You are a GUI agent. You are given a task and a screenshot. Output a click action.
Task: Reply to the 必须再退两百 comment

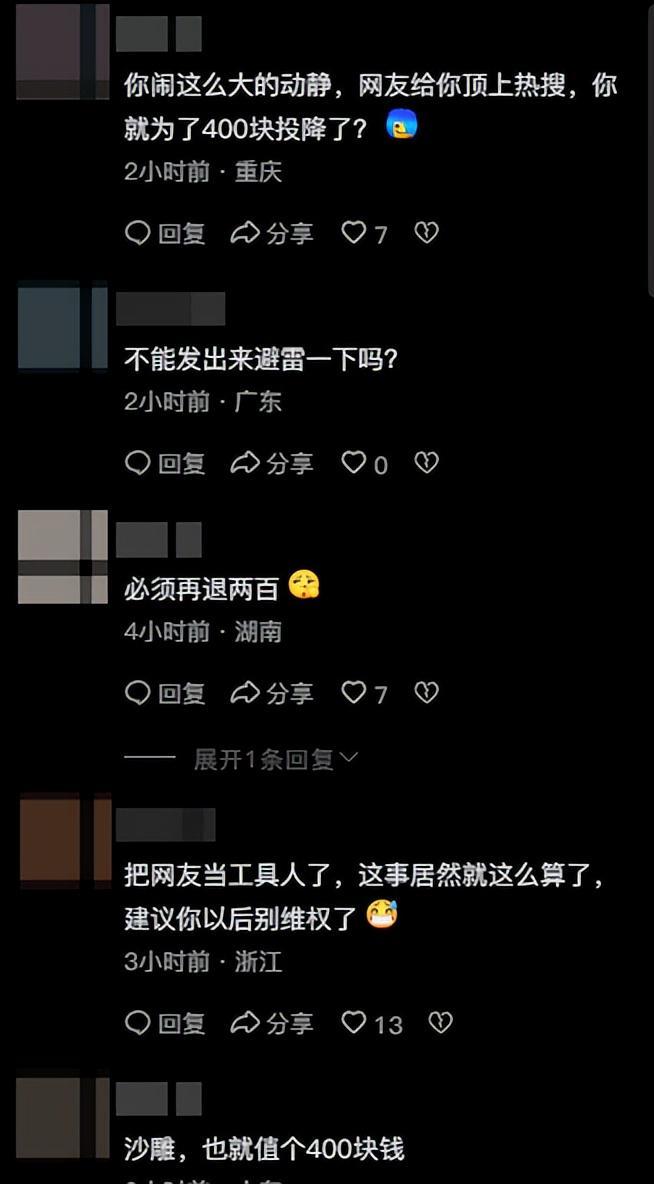[165, 693]
